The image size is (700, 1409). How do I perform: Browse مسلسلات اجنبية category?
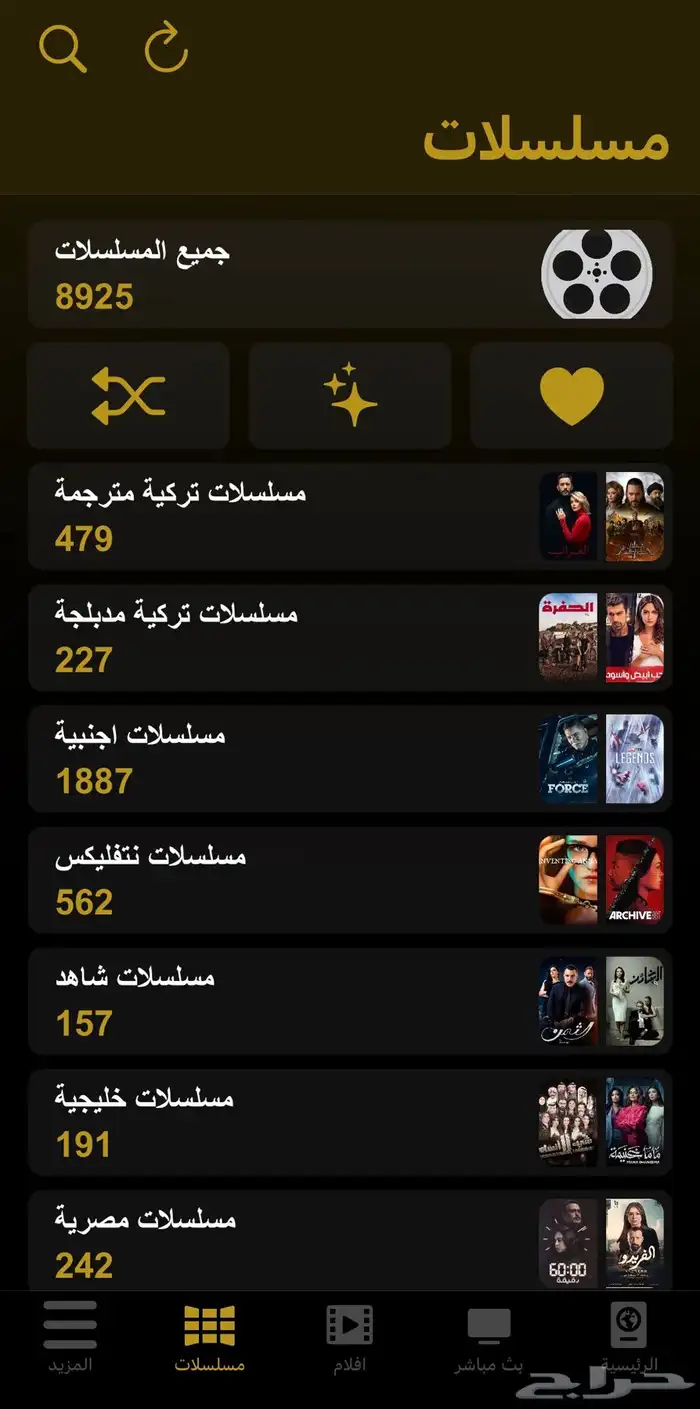(350, 758)
